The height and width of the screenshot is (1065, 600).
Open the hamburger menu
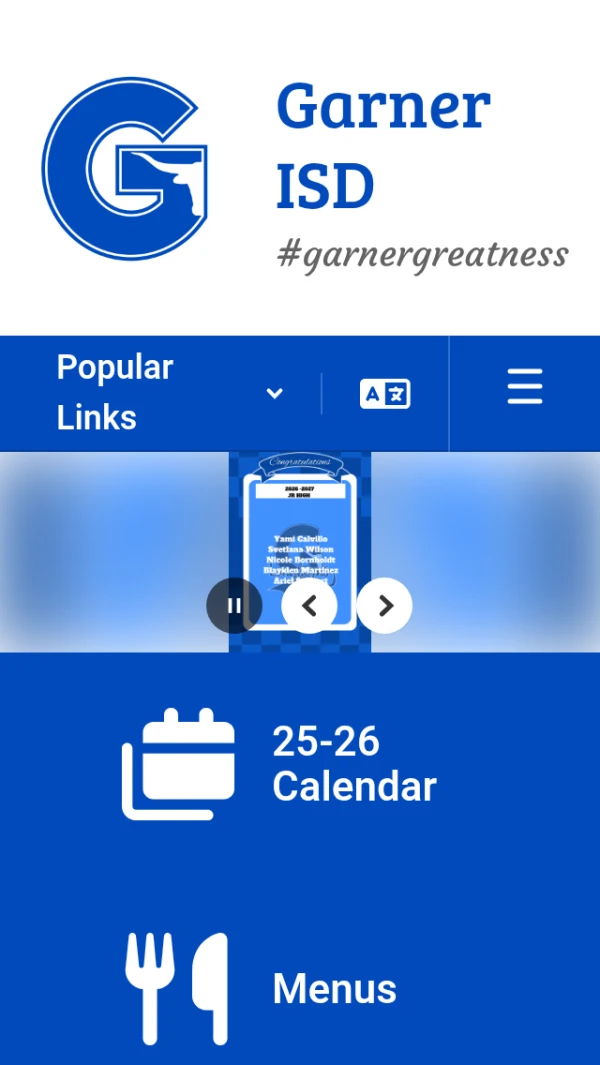coord(524,387)
